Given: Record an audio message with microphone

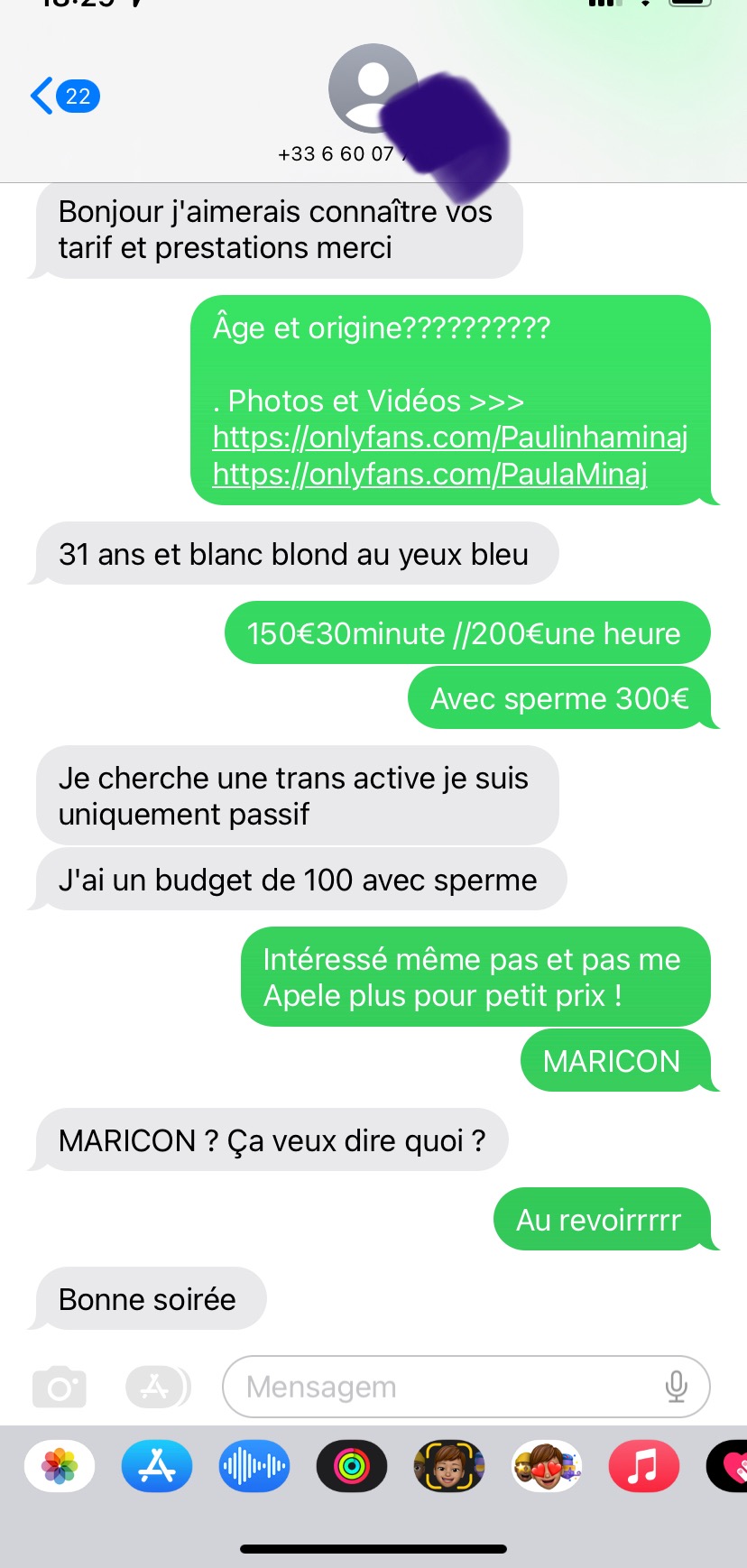Looking at the screenshot, I should [x=676, y=1387].
